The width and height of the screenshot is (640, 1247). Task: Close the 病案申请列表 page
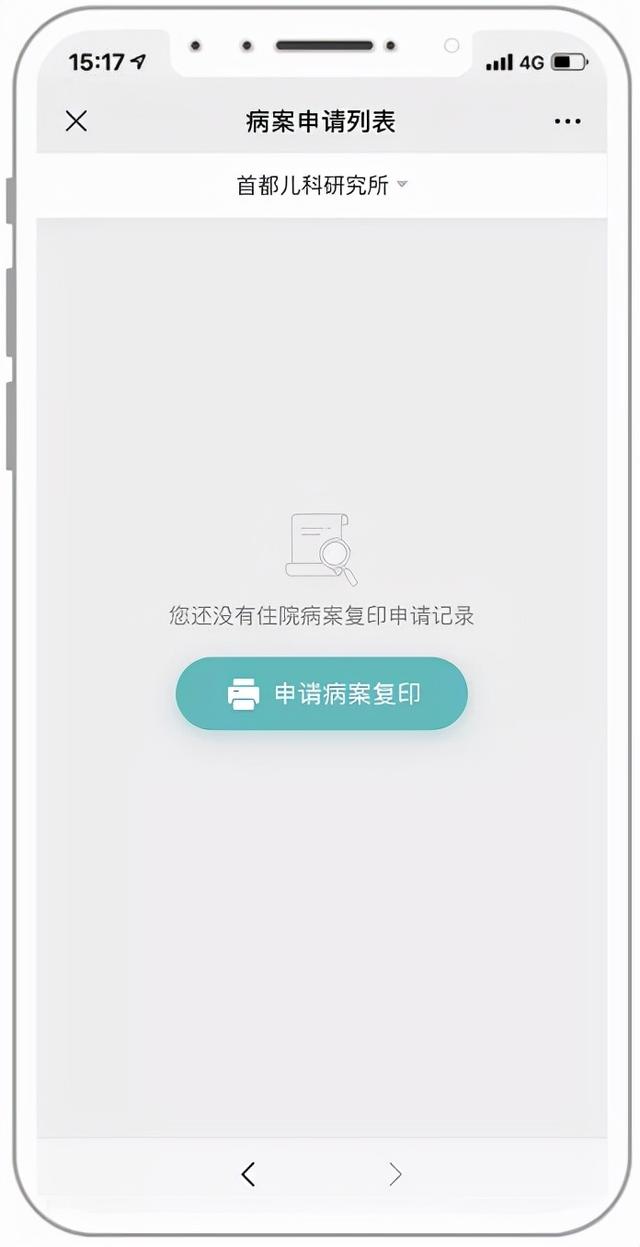point(76,121)
